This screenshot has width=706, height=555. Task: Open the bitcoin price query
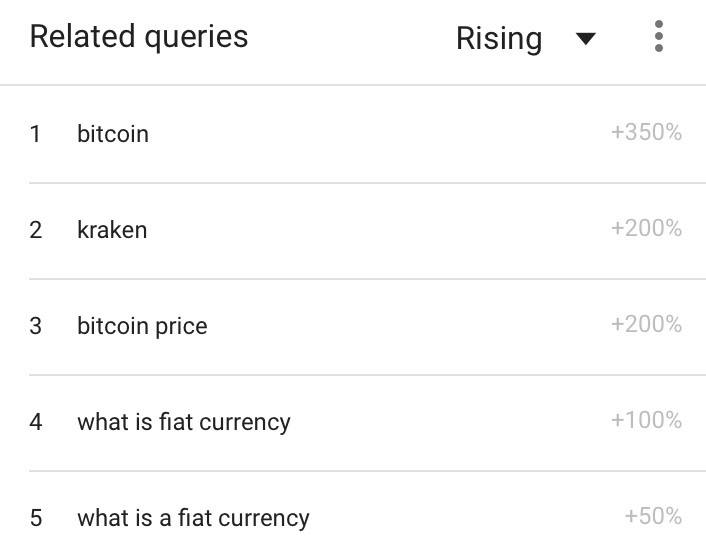pos(142,326)
